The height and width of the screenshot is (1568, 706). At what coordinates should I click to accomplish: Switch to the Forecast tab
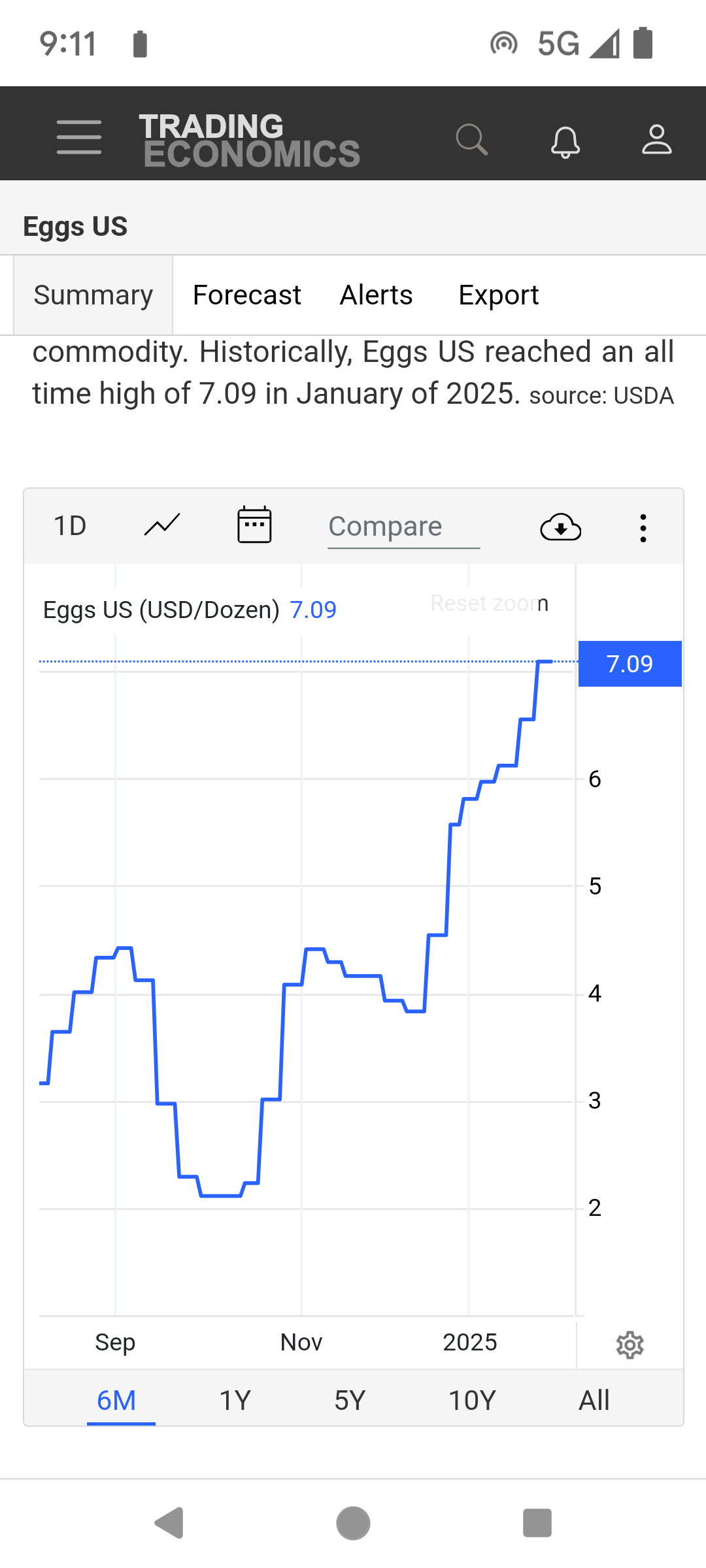247,295
